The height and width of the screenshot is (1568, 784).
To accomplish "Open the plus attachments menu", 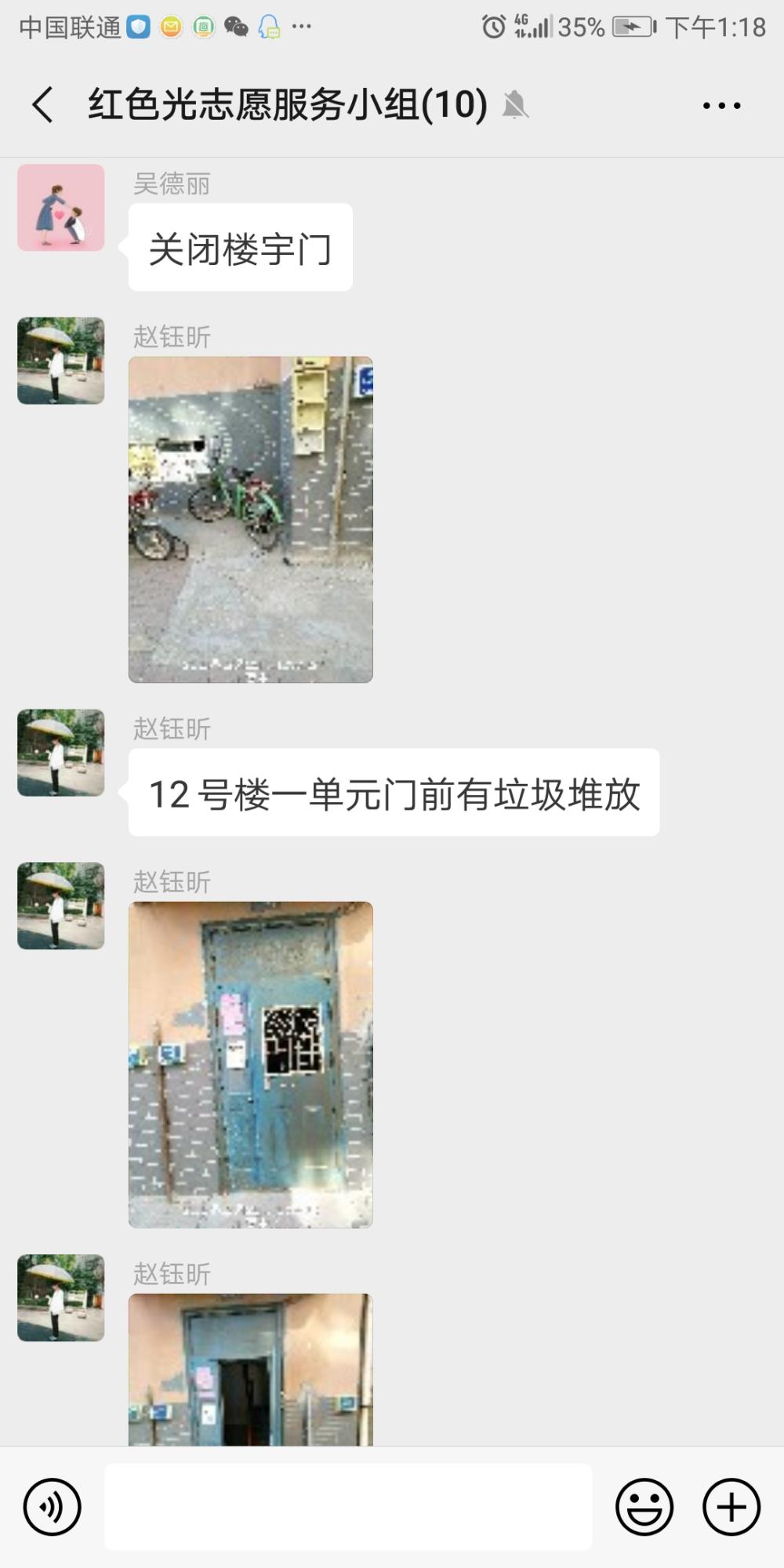I will pos(731,1506).
